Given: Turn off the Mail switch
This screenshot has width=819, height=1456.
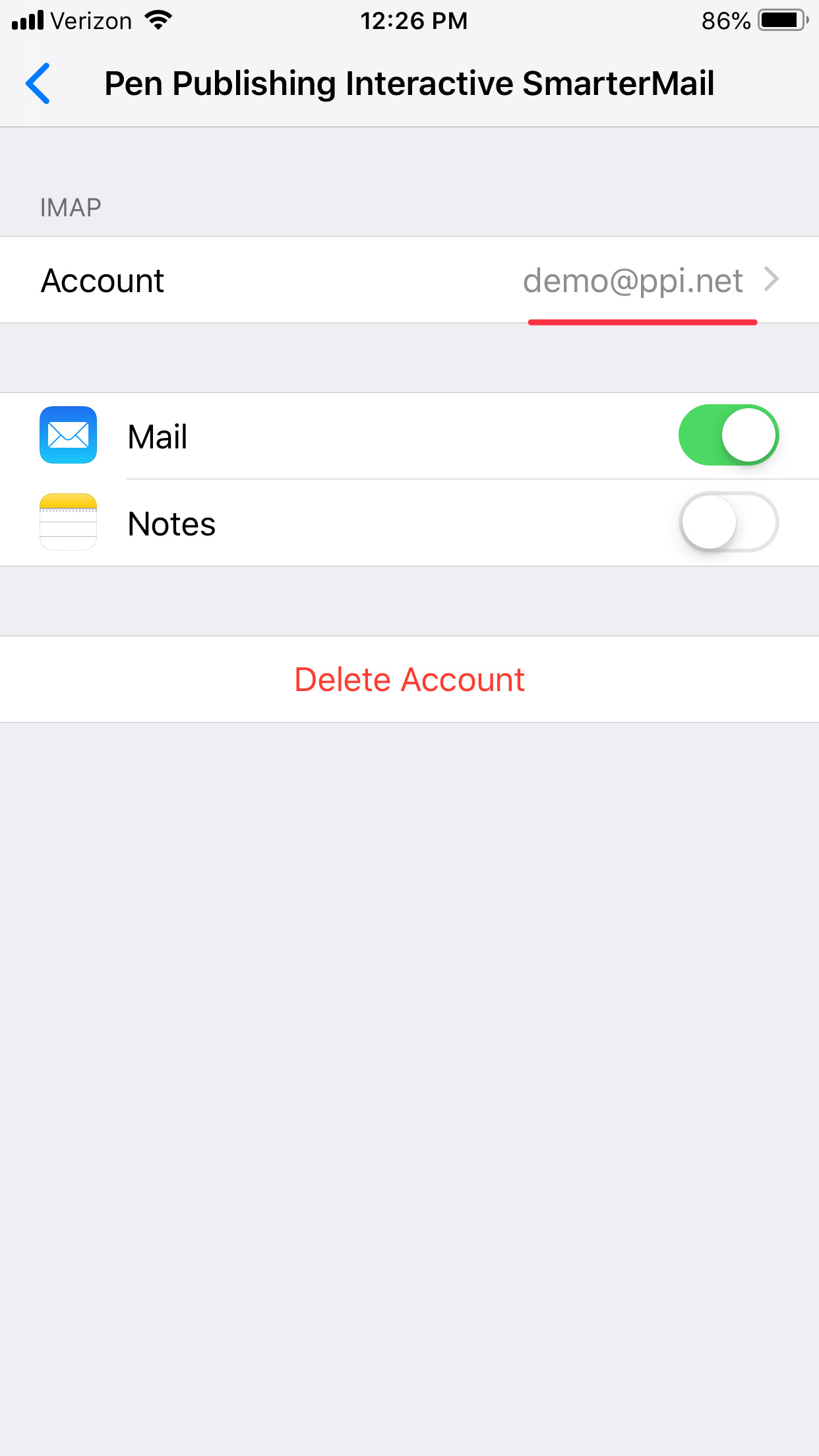Looking at the screenshot, I should pos(729,435).
